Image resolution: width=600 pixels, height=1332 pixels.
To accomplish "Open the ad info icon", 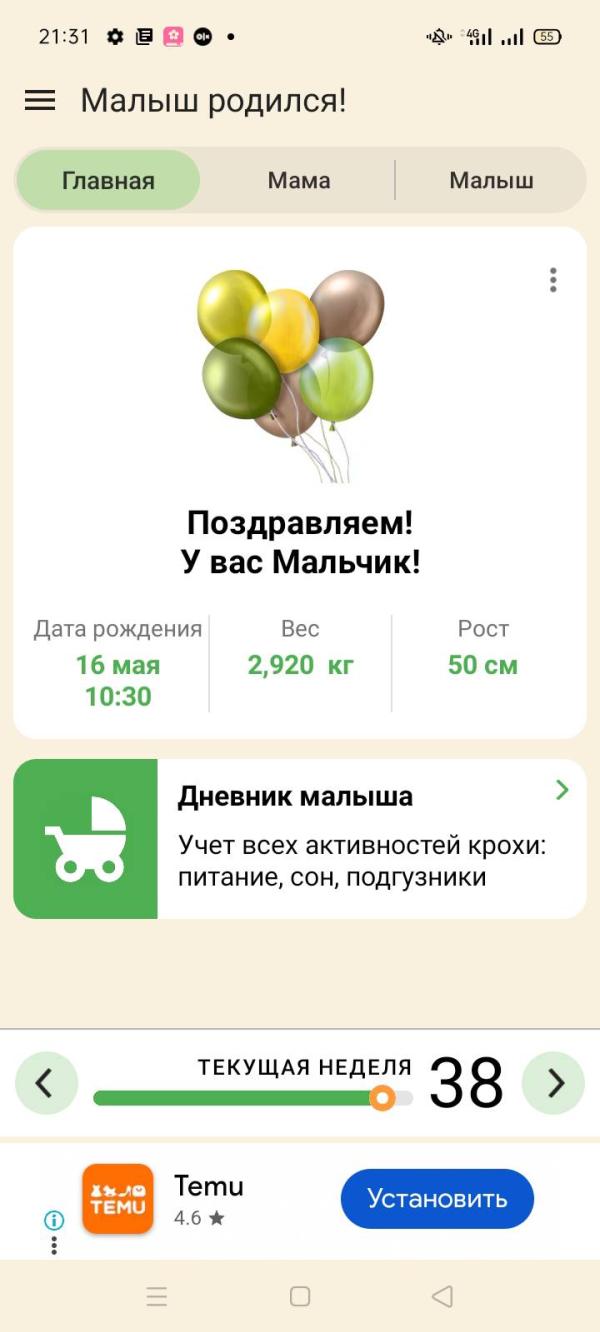I will 54,1220.
